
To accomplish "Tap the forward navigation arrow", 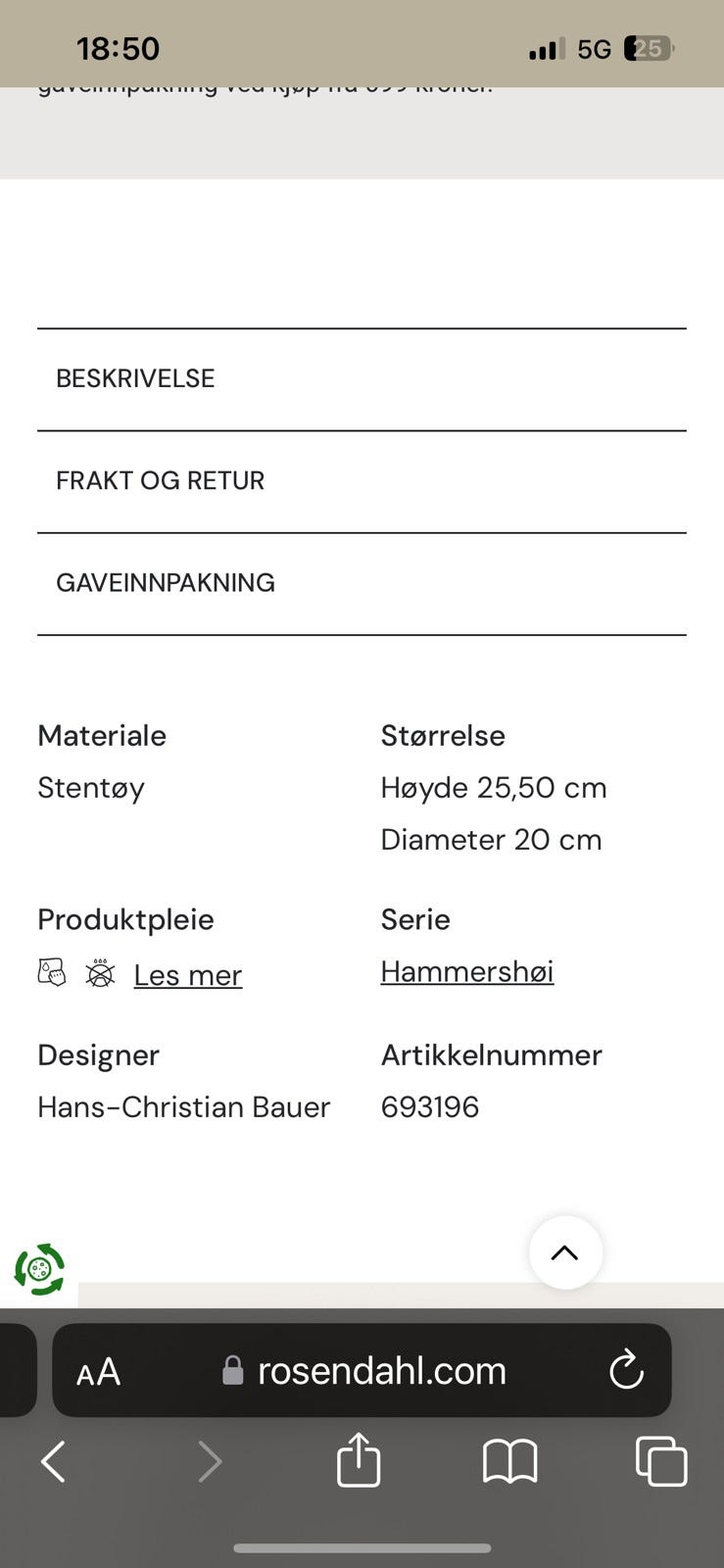I will [x=210, y=1460].
